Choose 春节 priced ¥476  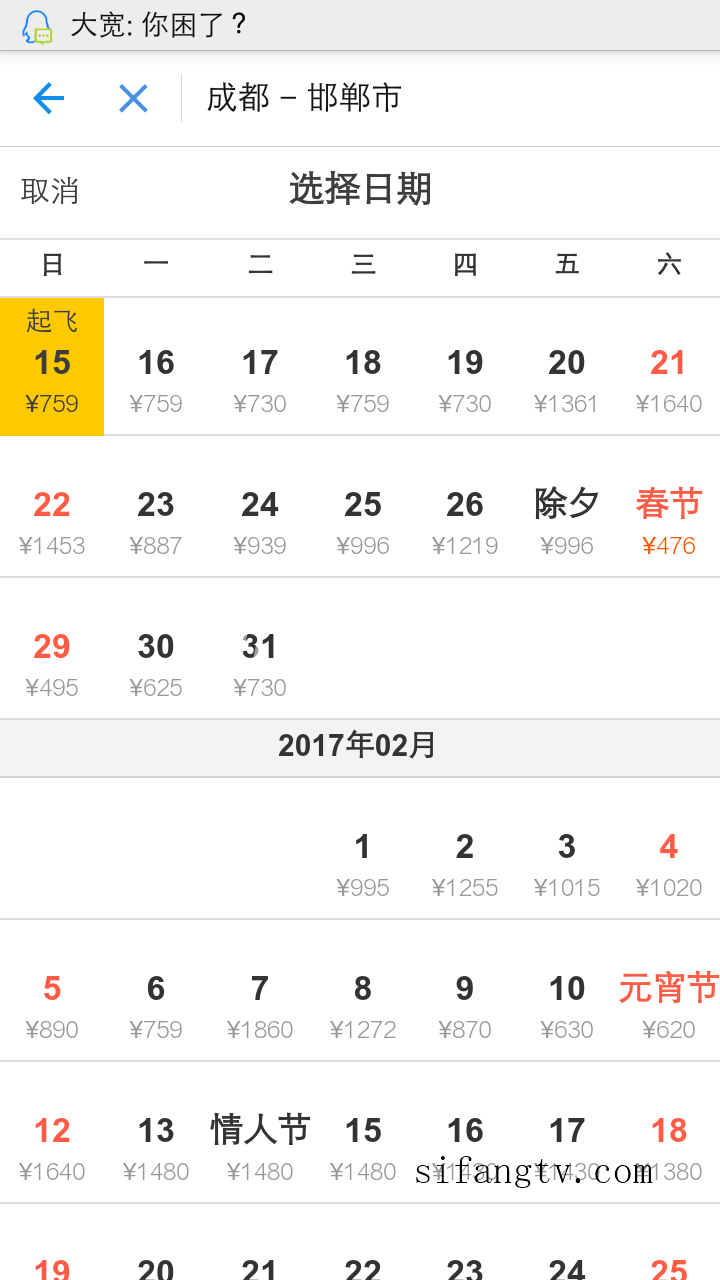pyautogui.click(x=668, y=508)
